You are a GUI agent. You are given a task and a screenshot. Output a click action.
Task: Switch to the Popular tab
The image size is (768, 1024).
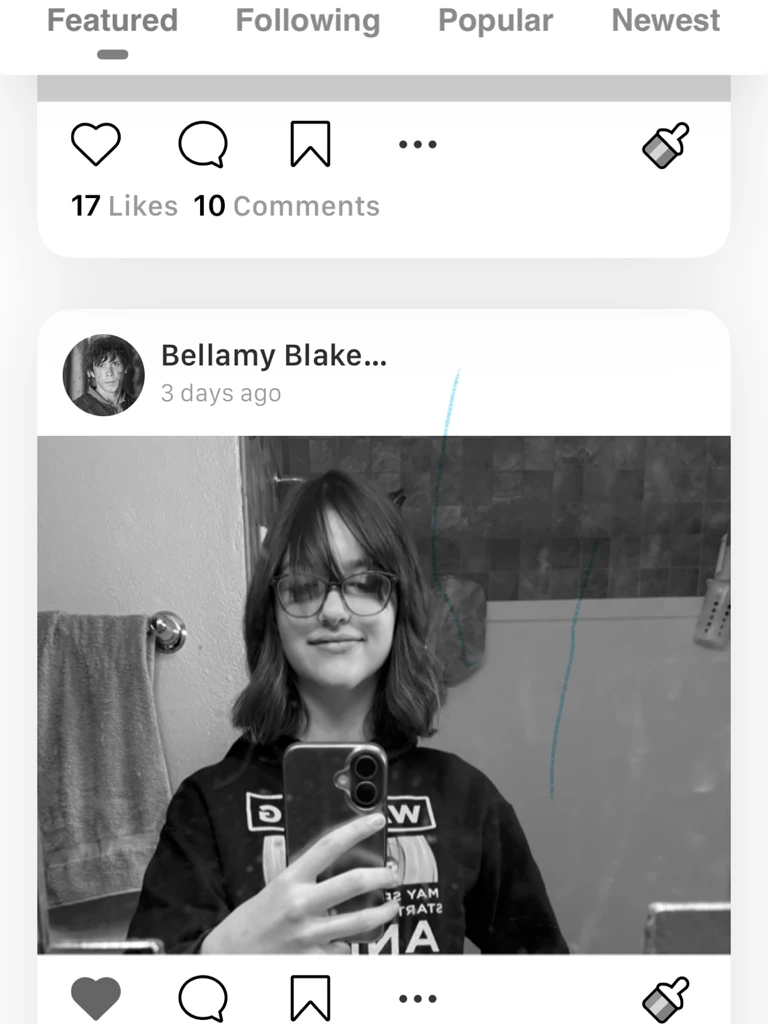click(x=496, y=20)
